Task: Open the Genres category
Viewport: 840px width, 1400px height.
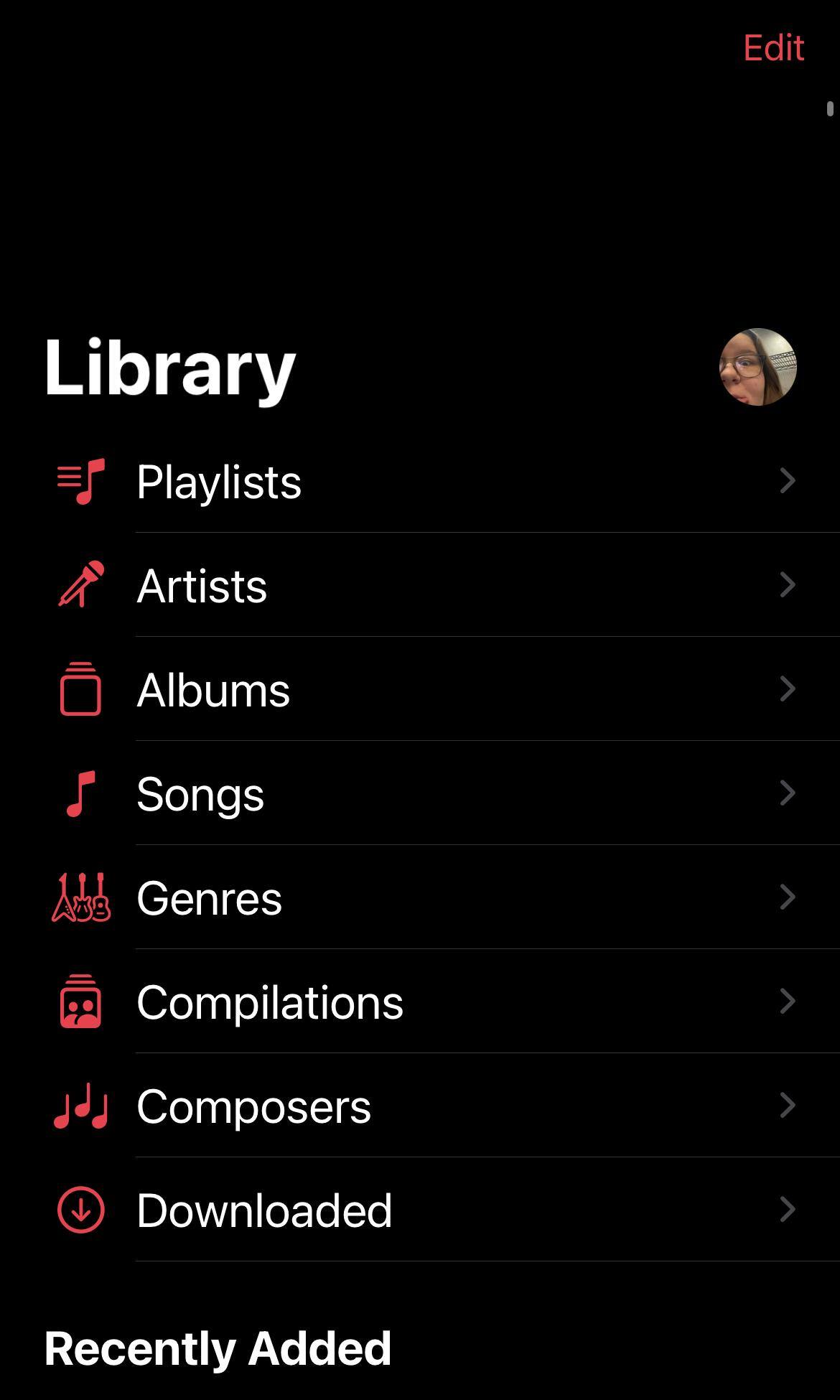Action: click(x=209, y=898)
